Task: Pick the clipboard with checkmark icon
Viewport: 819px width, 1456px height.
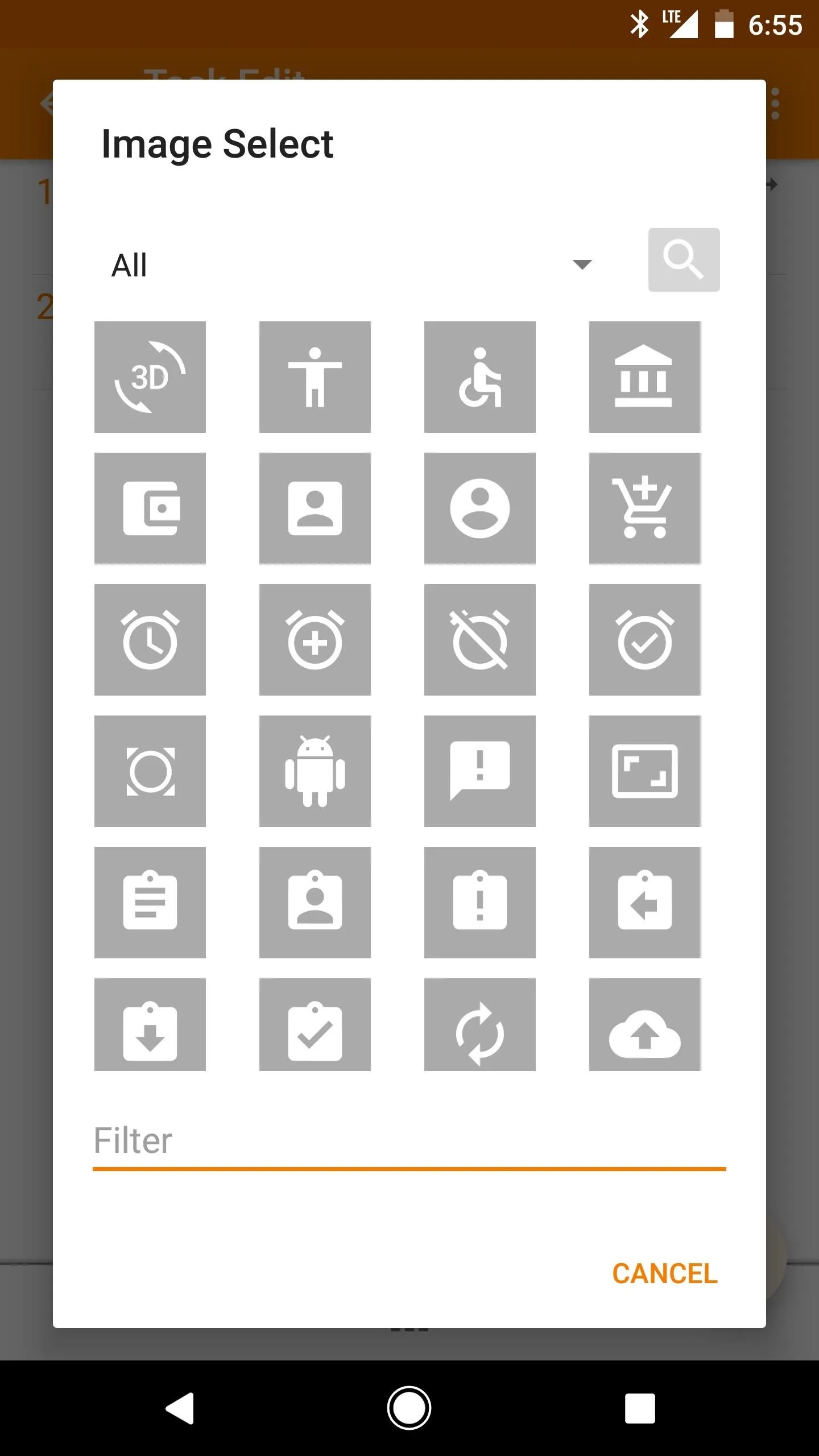Action: [315, 1025]
